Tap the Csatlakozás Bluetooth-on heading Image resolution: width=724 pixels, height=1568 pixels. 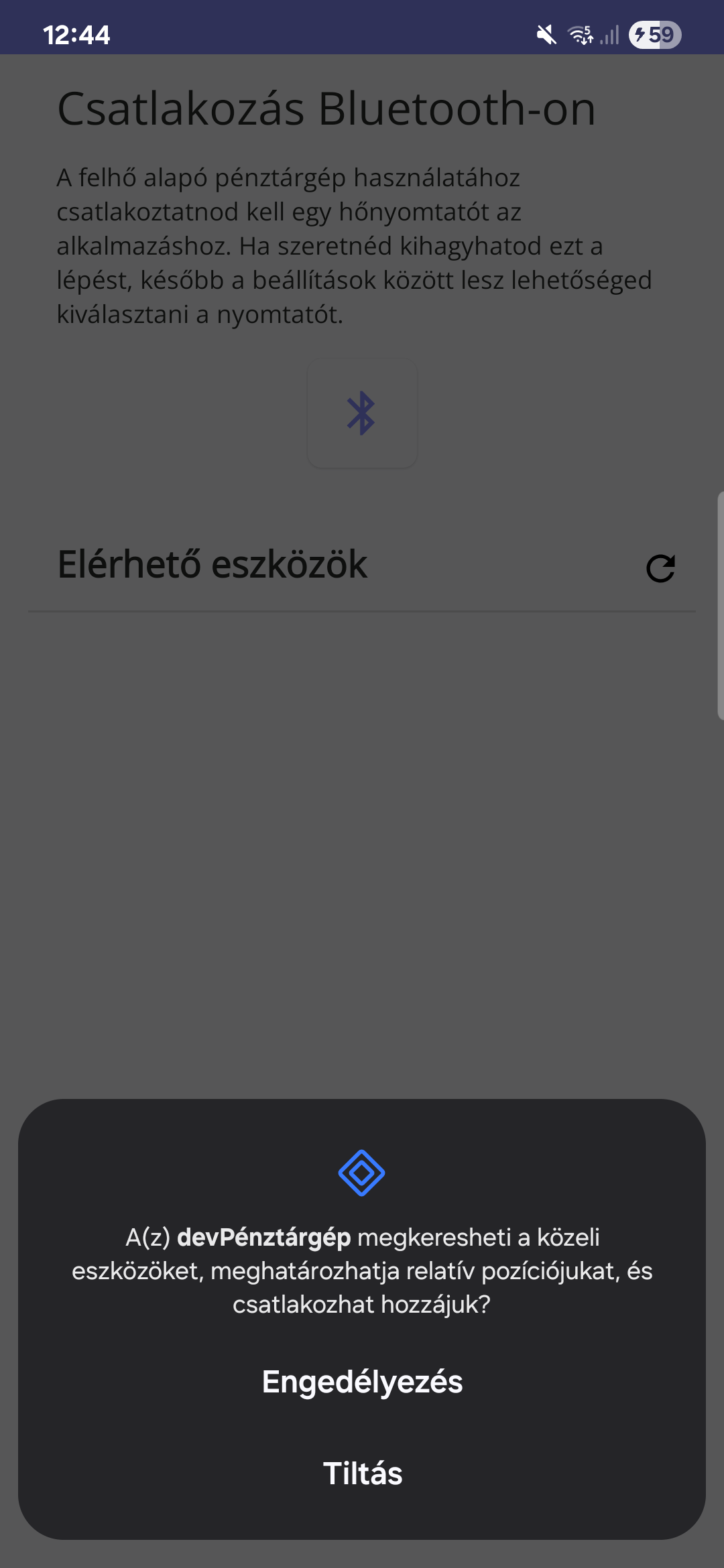click(326, 111)
